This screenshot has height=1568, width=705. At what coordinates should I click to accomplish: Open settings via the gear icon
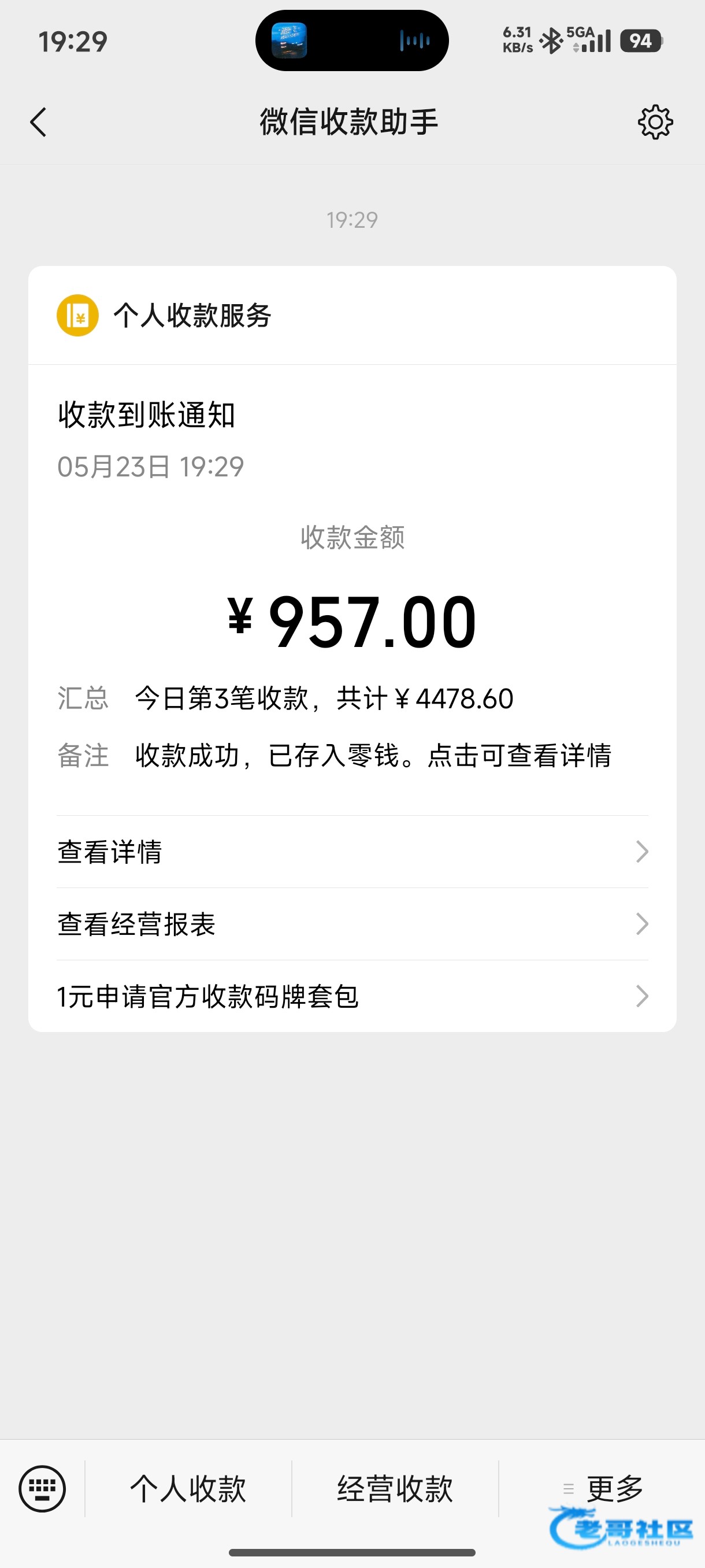click(655, 123)
